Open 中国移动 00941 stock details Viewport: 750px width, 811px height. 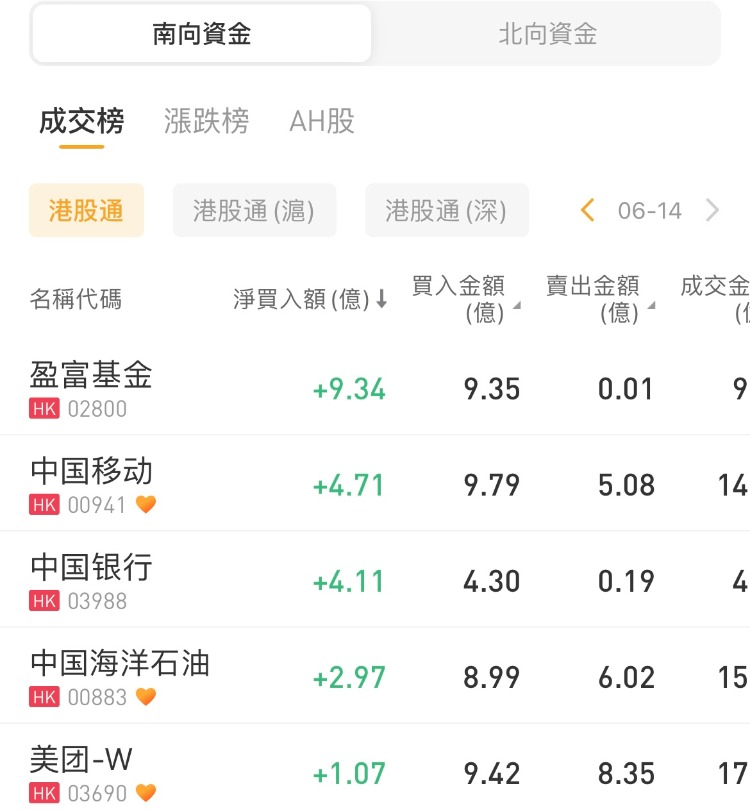tap(92, 483)
